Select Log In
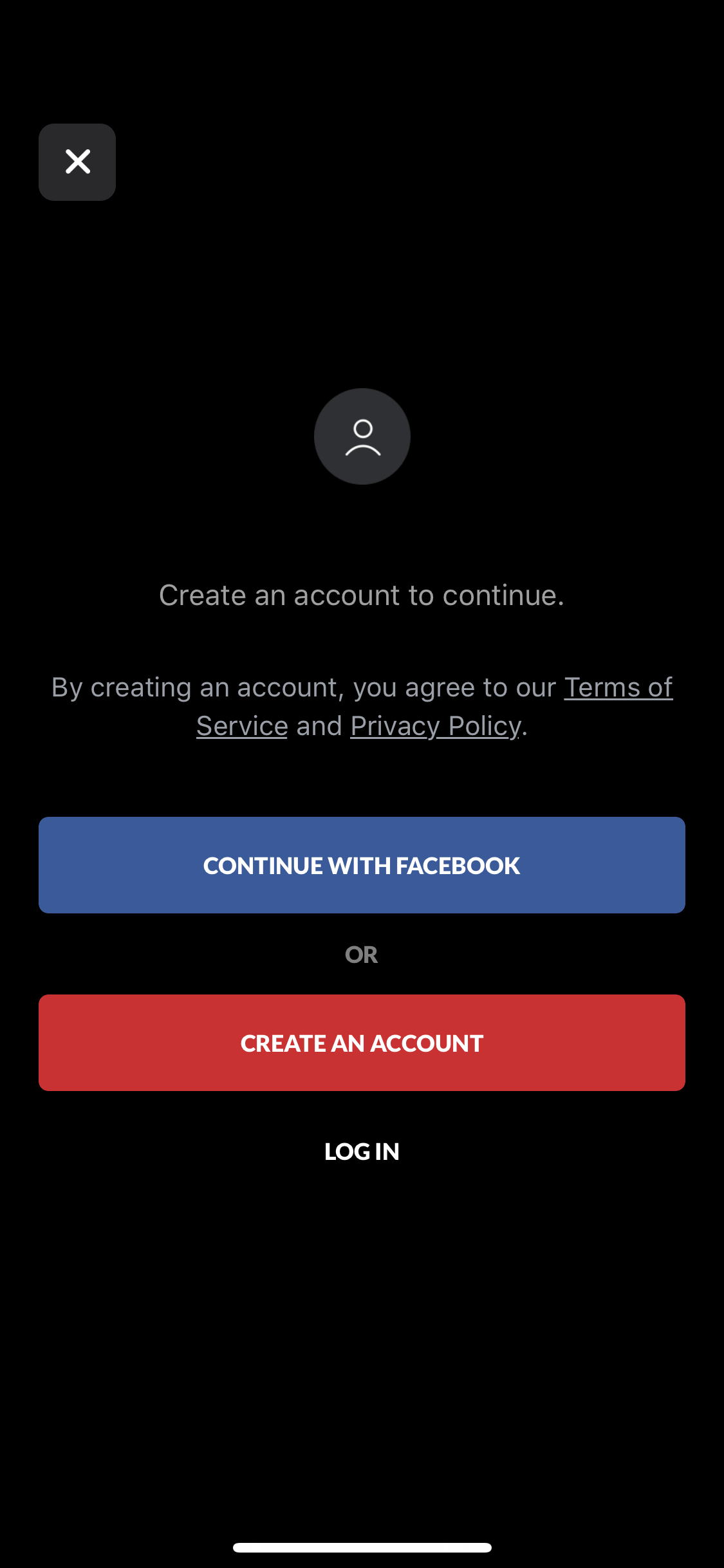 [x=362, y=1152]
